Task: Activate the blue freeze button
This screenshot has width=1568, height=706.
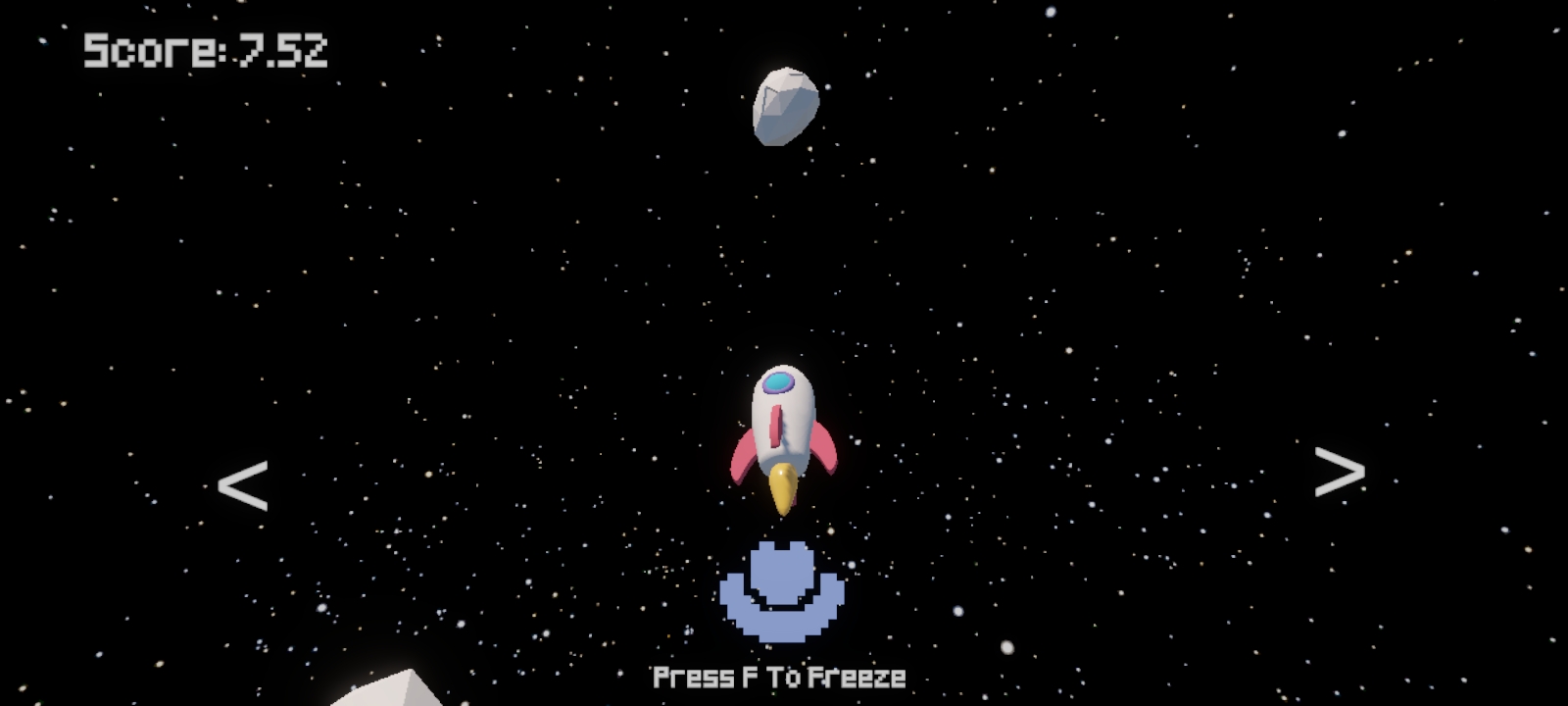Action: pyautogui.click(x=782, y=592)
